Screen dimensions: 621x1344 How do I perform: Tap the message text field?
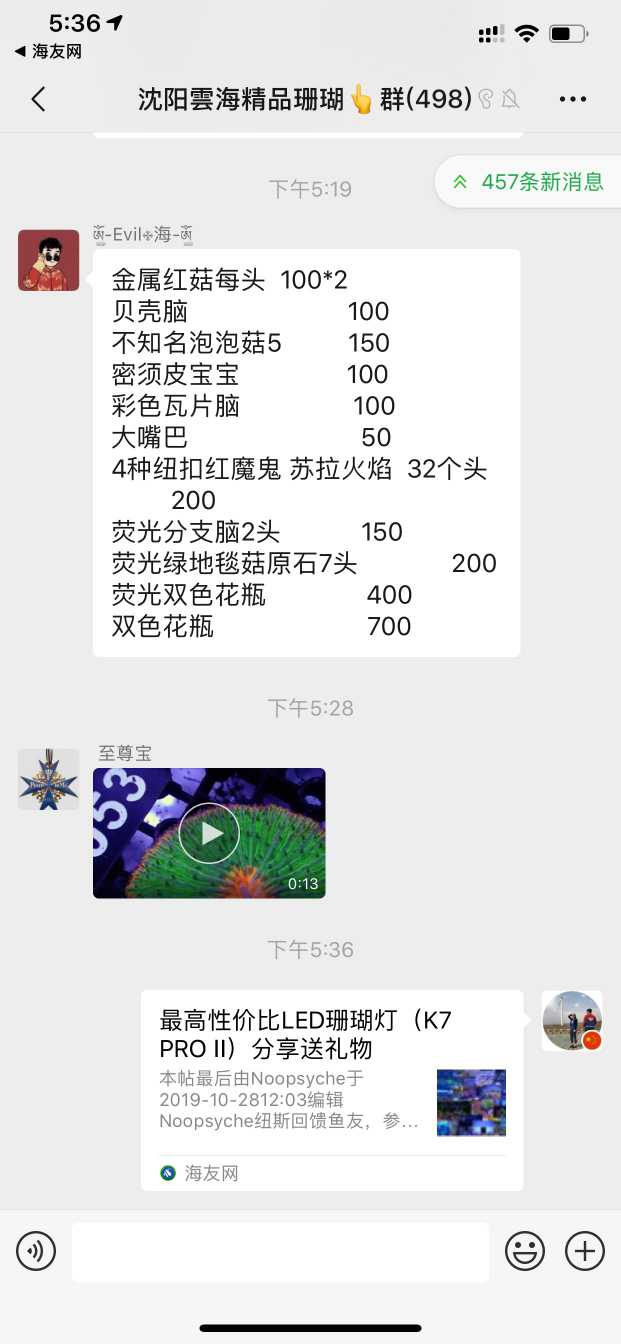click(x=280, y=1251)
